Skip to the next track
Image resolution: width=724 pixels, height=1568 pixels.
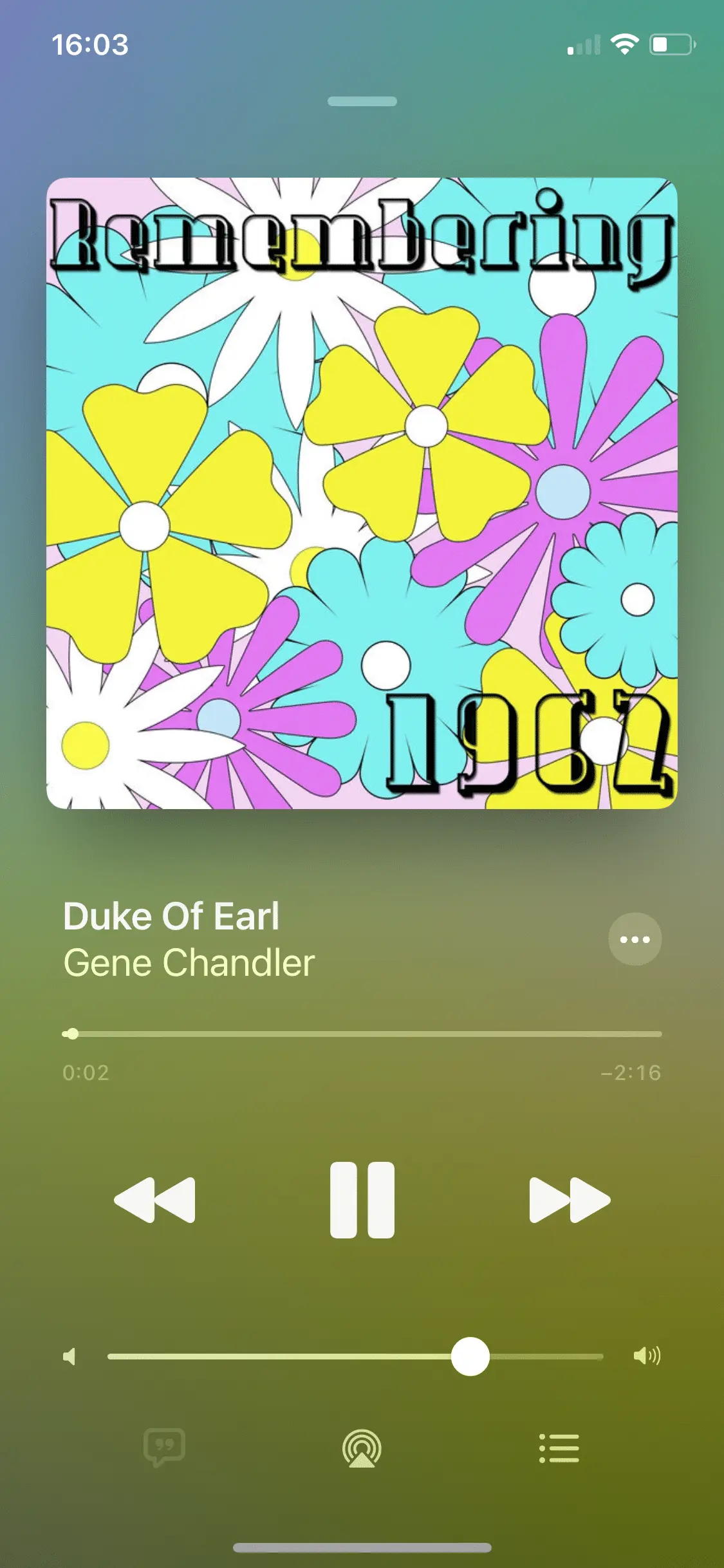coord(569,1200)
